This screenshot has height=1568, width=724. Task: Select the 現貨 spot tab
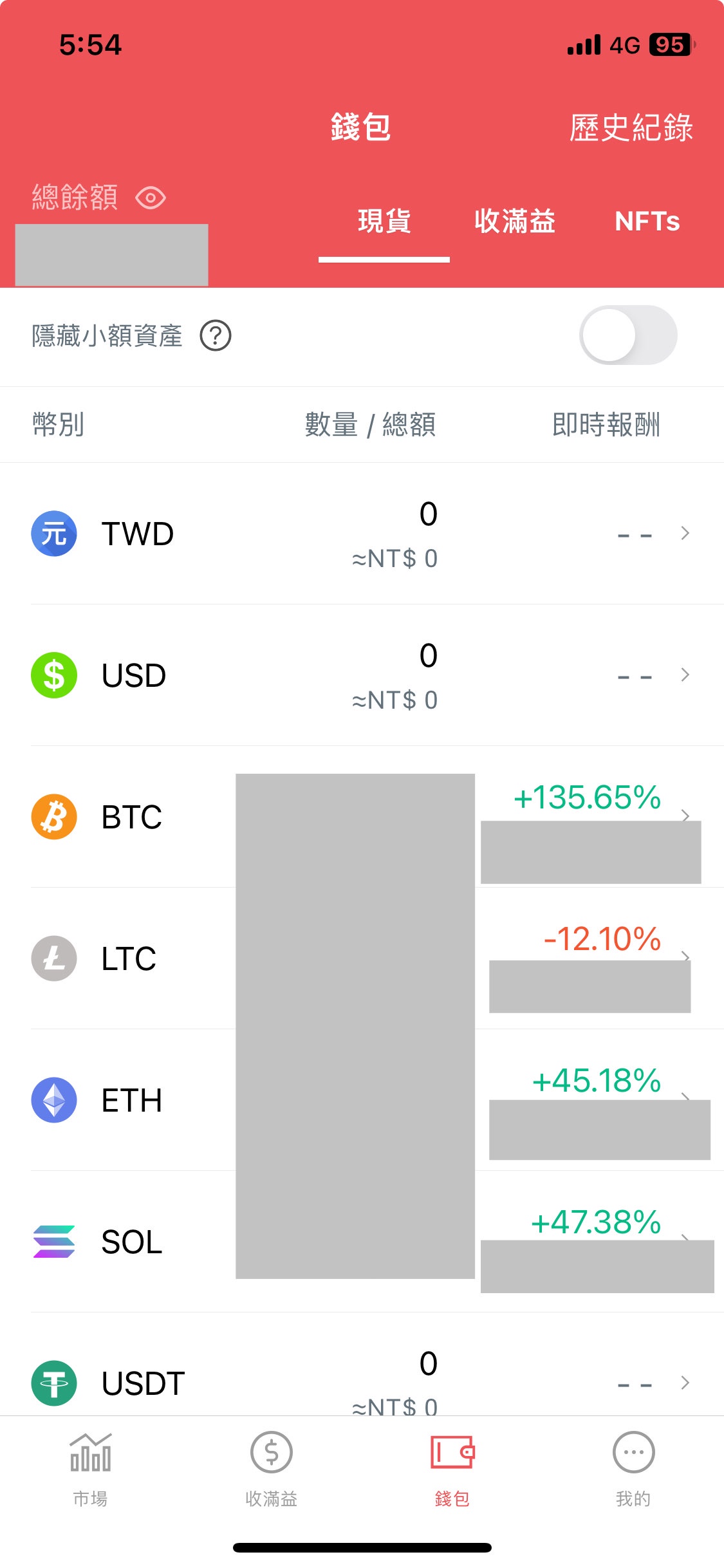384,221
